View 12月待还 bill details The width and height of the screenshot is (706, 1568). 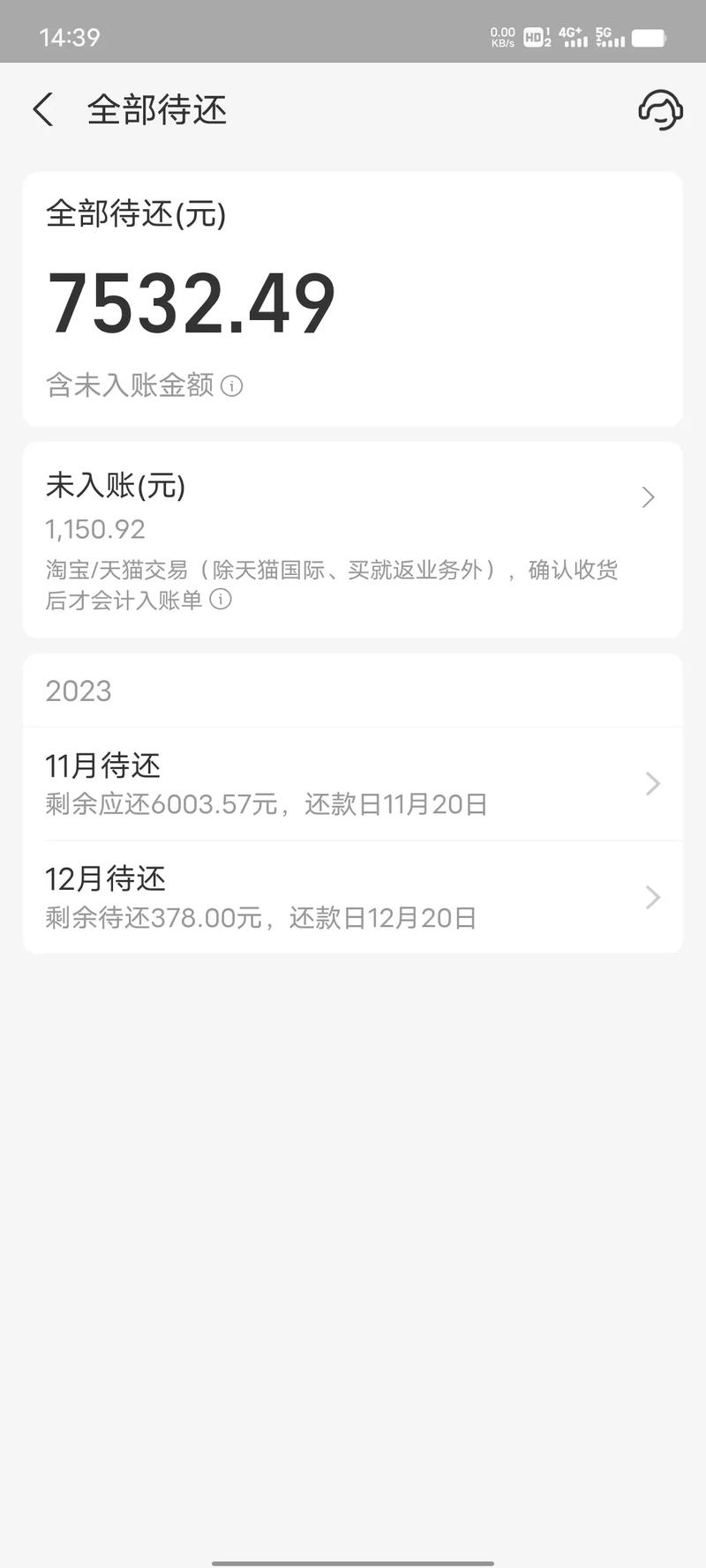353,897
